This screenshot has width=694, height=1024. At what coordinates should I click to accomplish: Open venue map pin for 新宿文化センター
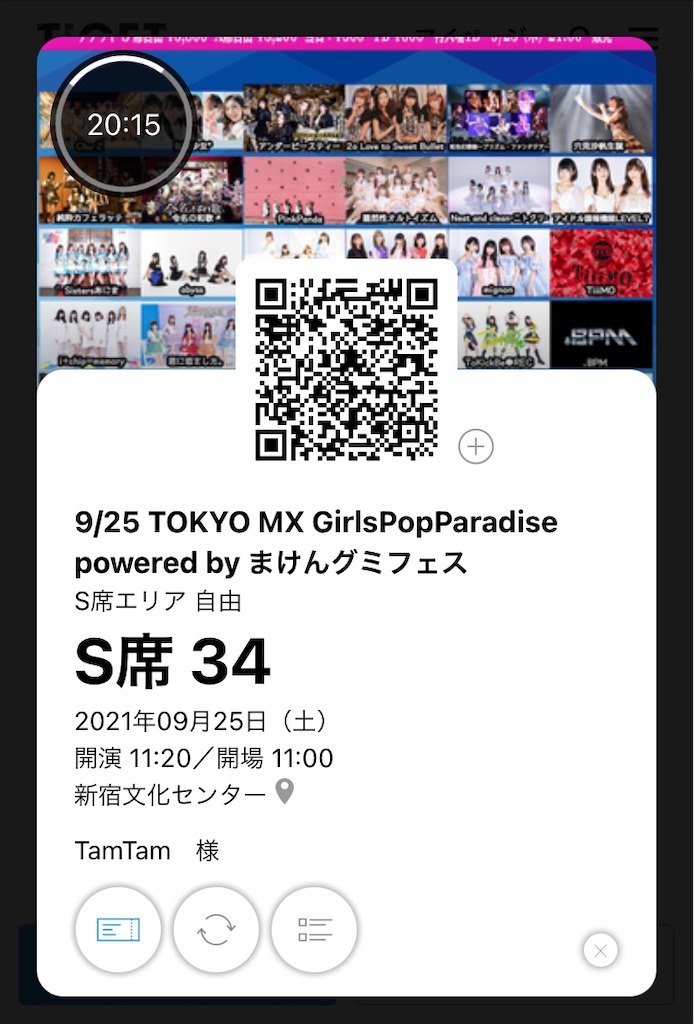[285, 792]
